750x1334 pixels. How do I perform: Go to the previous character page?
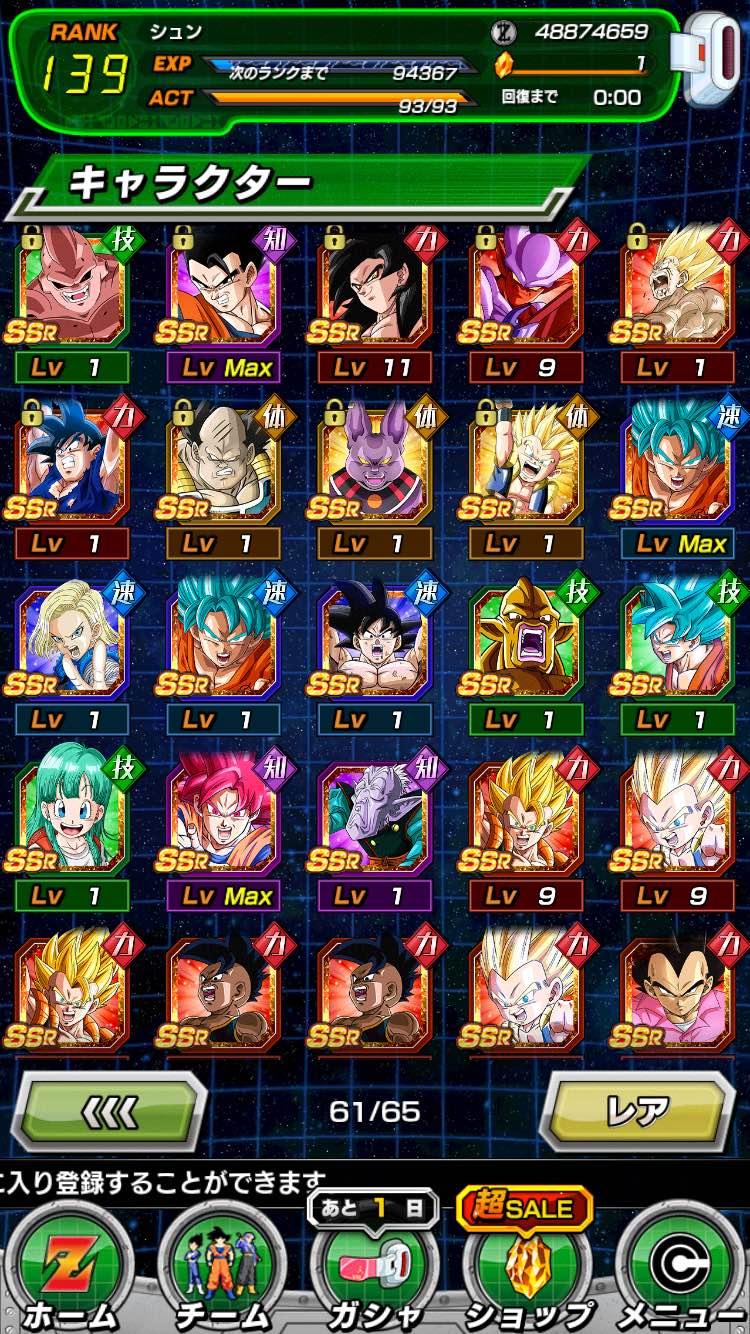(108, 1111)
